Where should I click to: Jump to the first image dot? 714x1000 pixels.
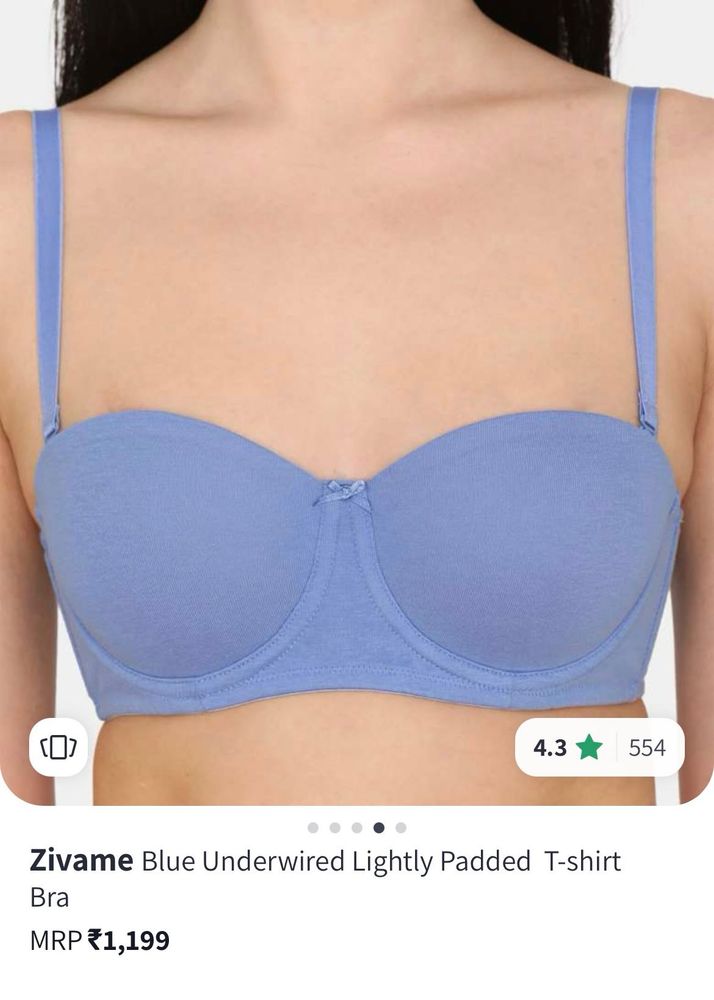tap(313, 828)
